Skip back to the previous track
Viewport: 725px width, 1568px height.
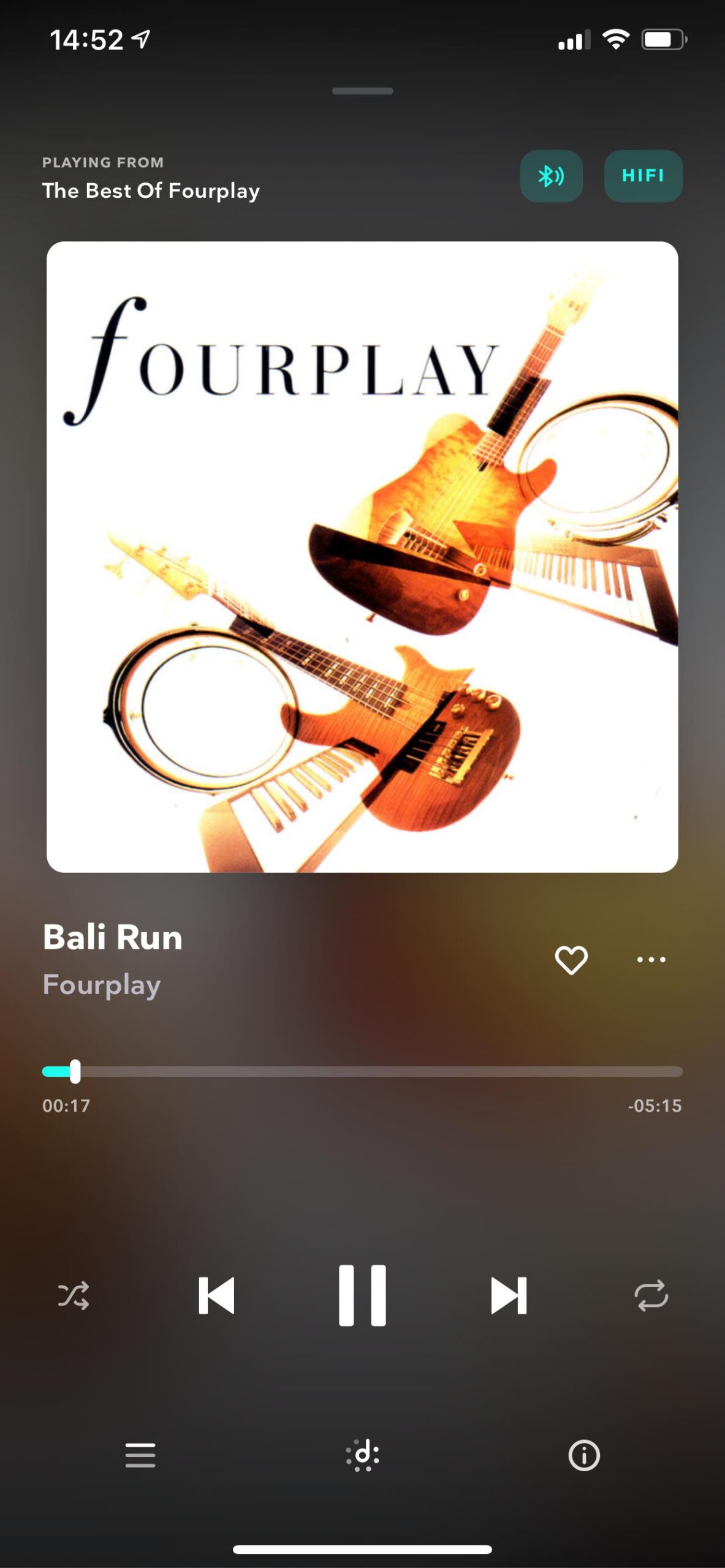pyautogui.click(x=217, y=1295)
